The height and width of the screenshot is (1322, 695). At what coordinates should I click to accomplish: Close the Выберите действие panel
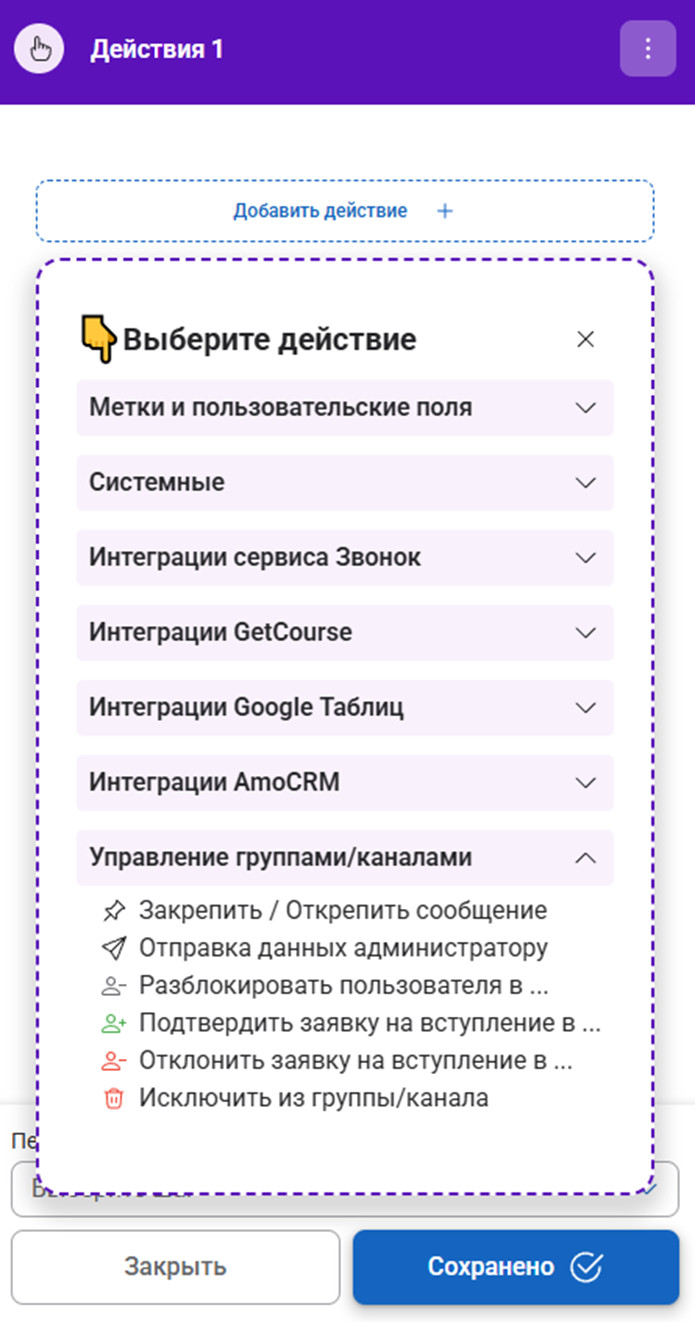click(586, 339)
